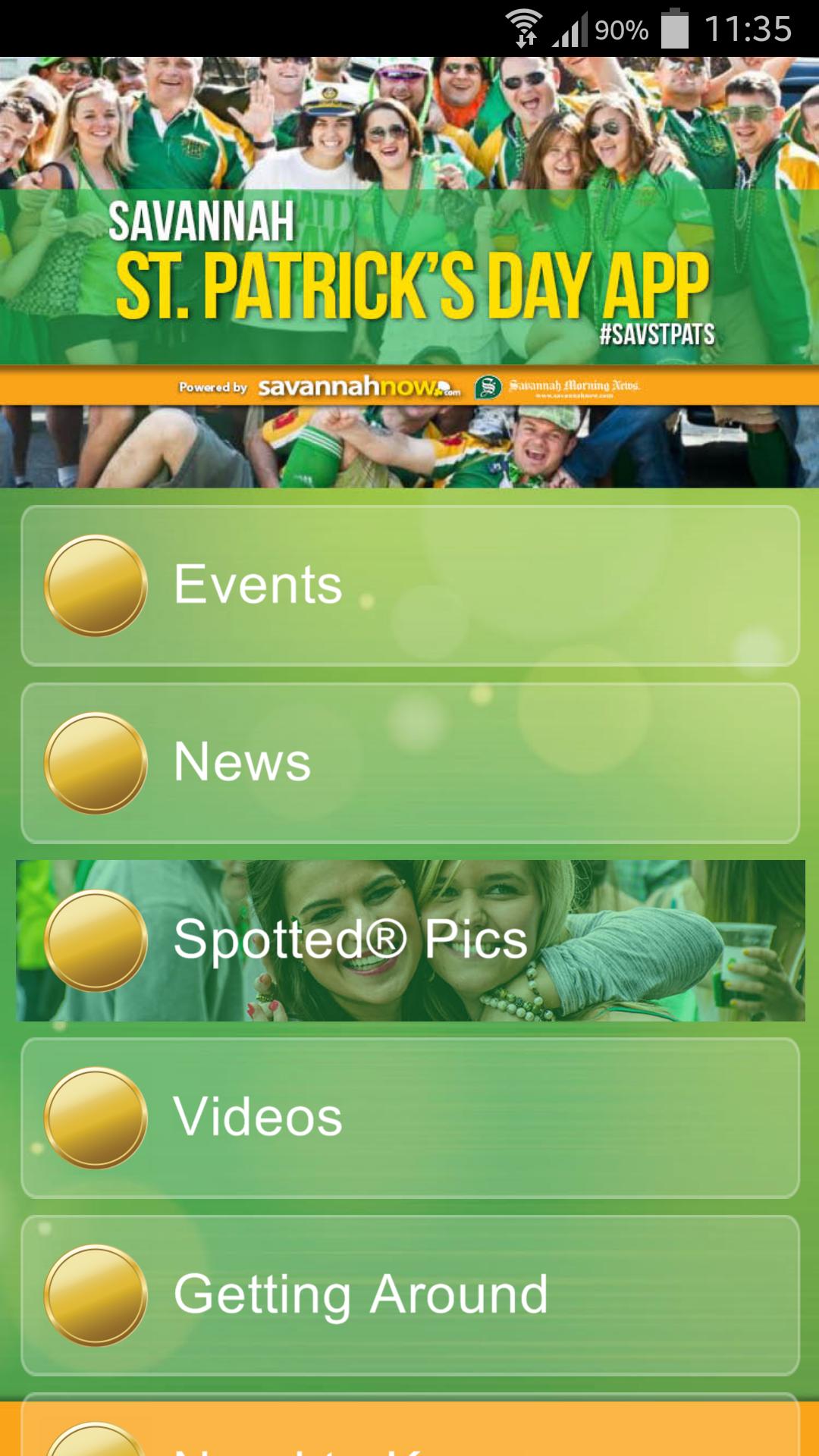Tap the gold coin icon next to News
Viewport: 819px width, 1456px height.
[x=95, y=762]
